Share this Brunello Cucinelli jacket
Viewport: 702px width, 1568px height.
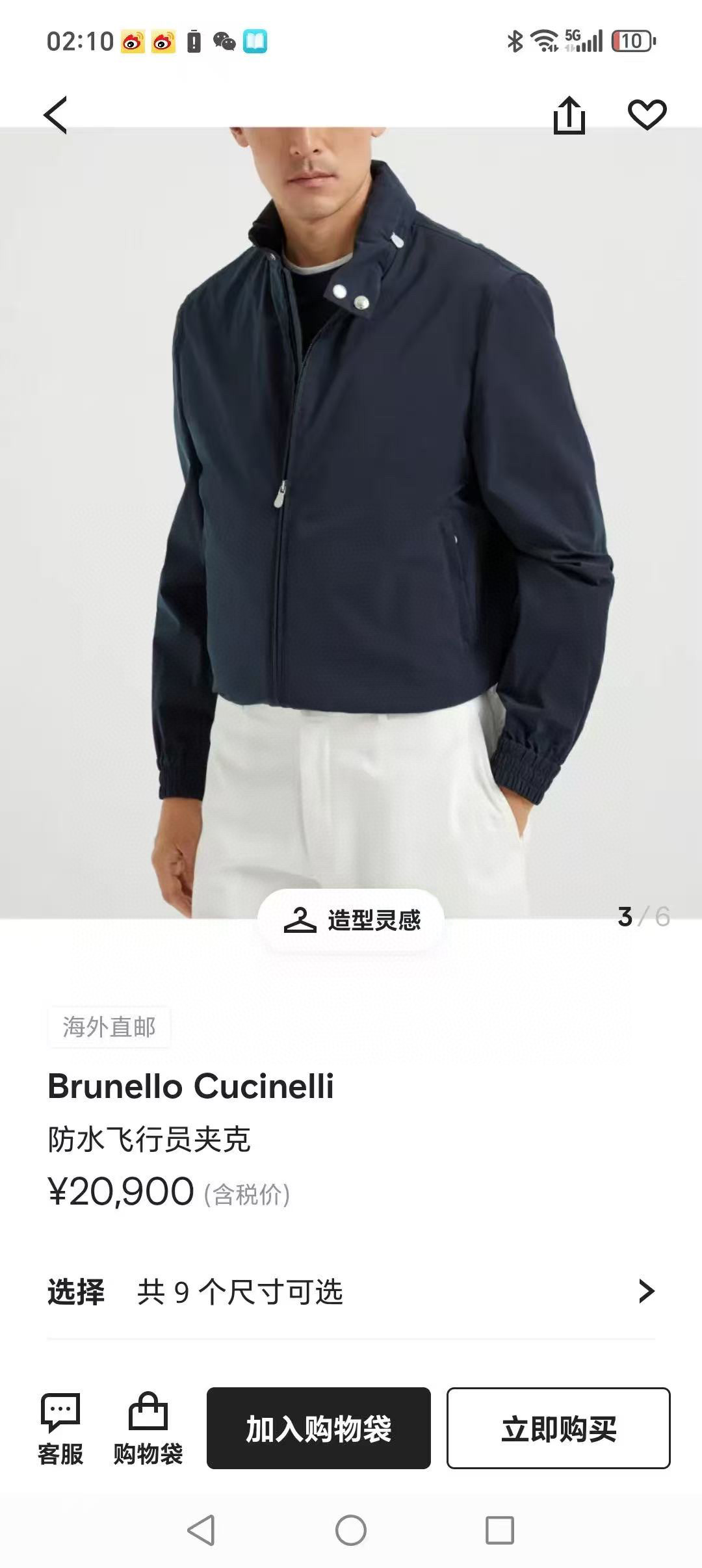pos(569,115)
